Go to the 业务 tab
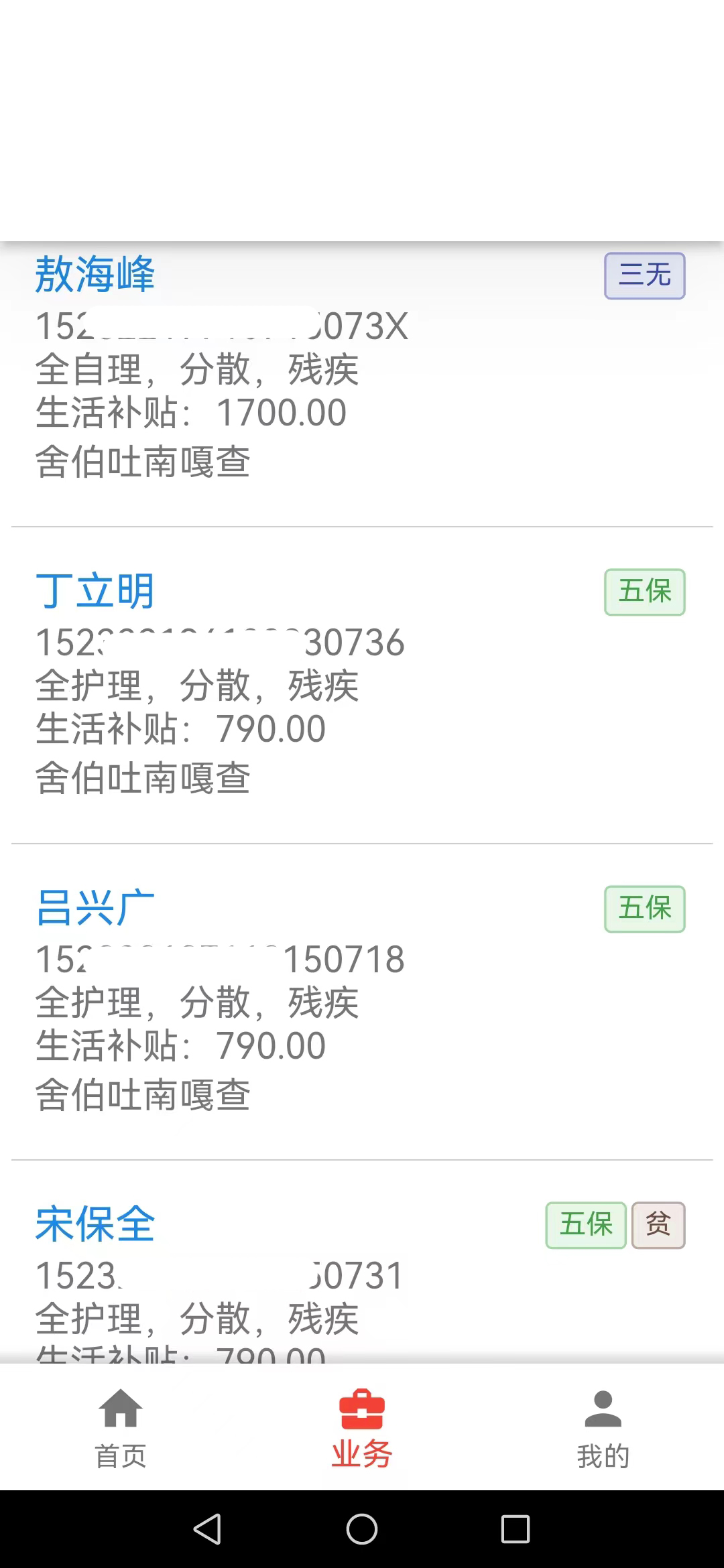 (362, 1428)
